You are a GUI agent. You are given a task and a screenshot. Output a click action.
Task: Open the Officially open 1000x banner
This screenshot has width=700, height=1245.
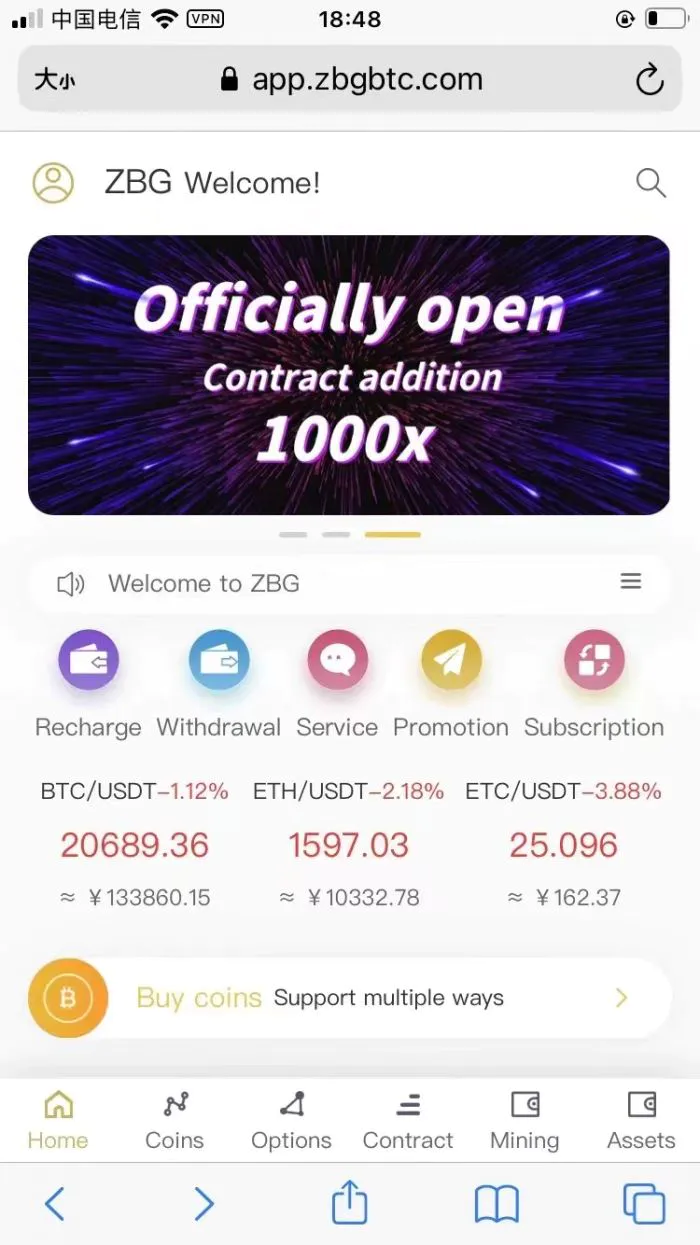coord(349,375)
